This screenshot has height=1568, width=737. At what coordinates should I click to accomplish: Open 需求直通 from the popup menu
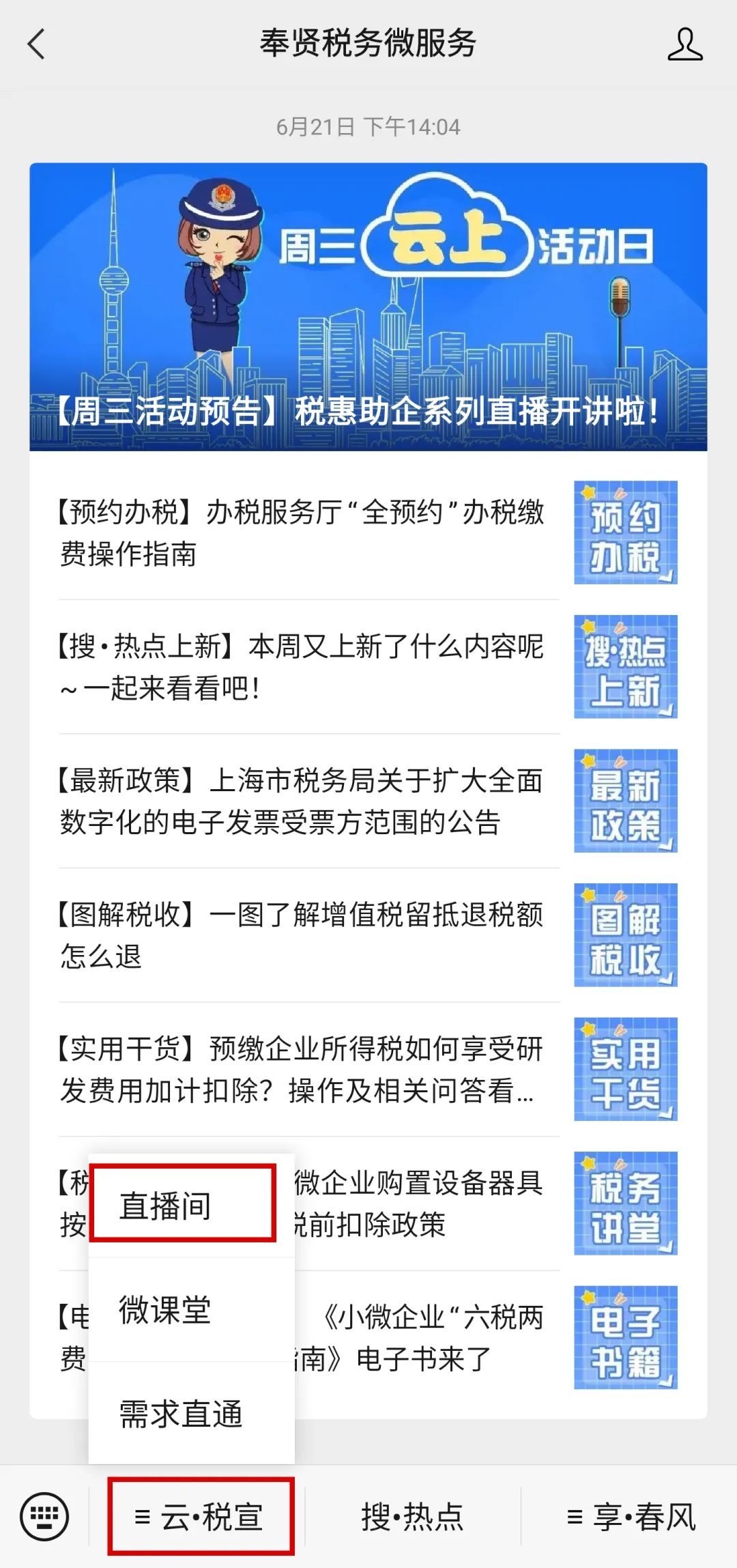pos(191,1413)
